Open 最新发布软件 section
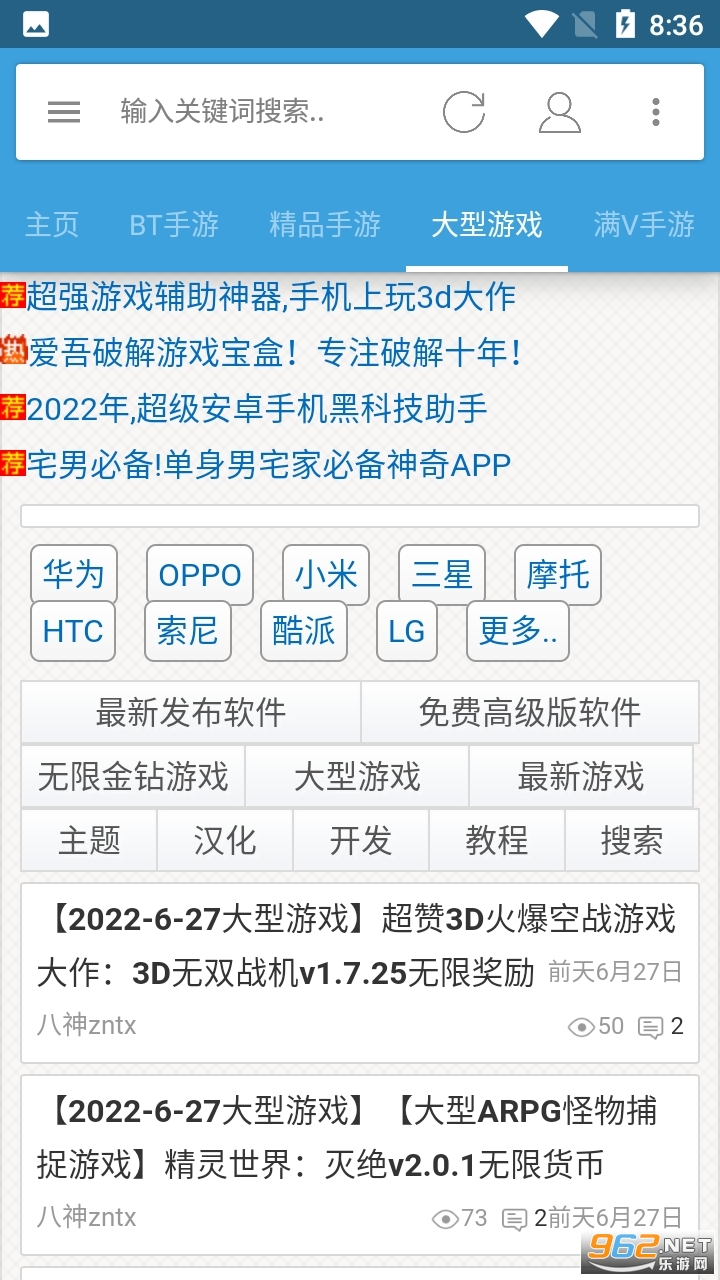 click(191, 713)
